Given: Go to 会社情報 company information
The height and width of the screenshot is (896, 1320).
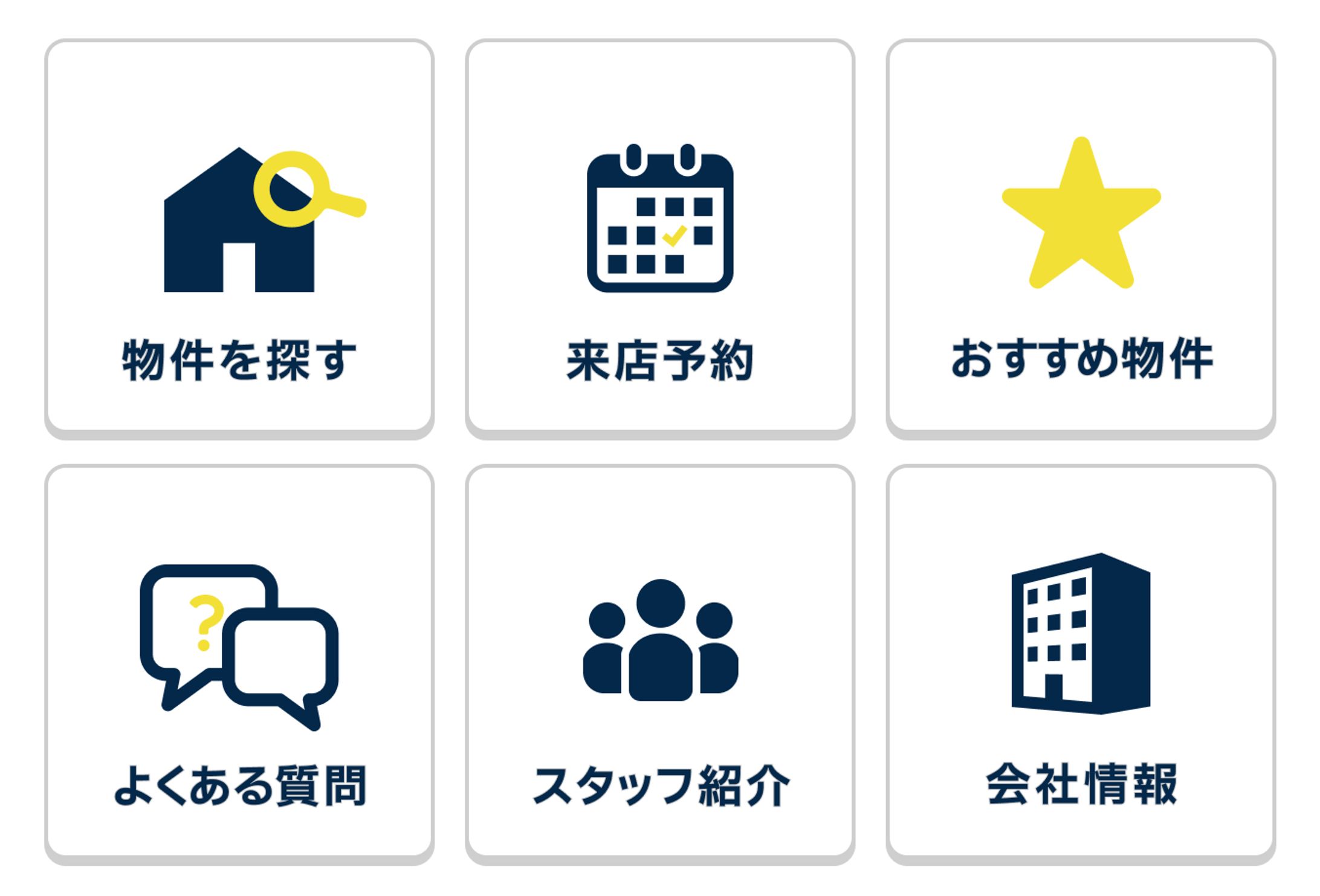Looking at the screenshot, I should click(1081, 663).
